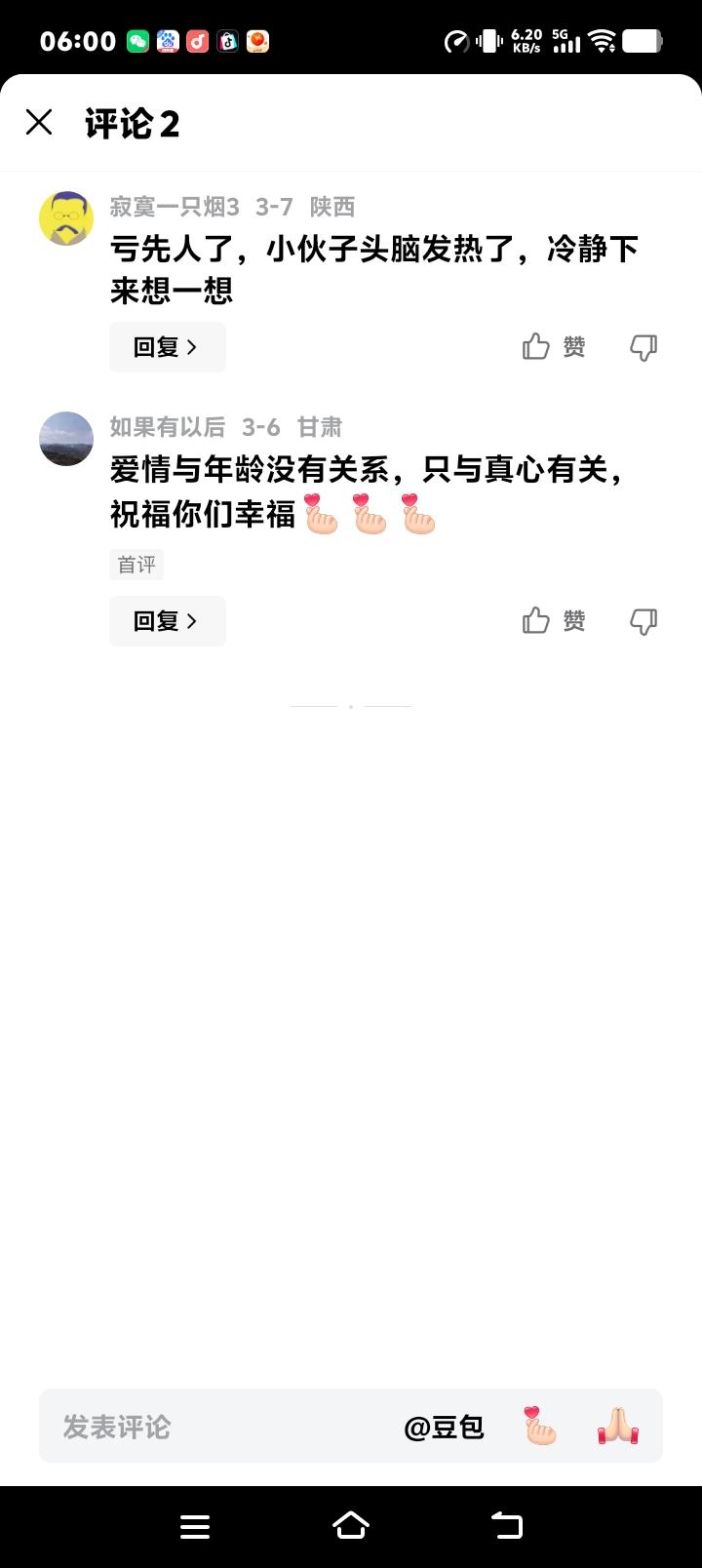Mention 豆包 using the @豆包 shortcut
The height and width of the screenshot is (1568, 702).
tap(445, 1426)
